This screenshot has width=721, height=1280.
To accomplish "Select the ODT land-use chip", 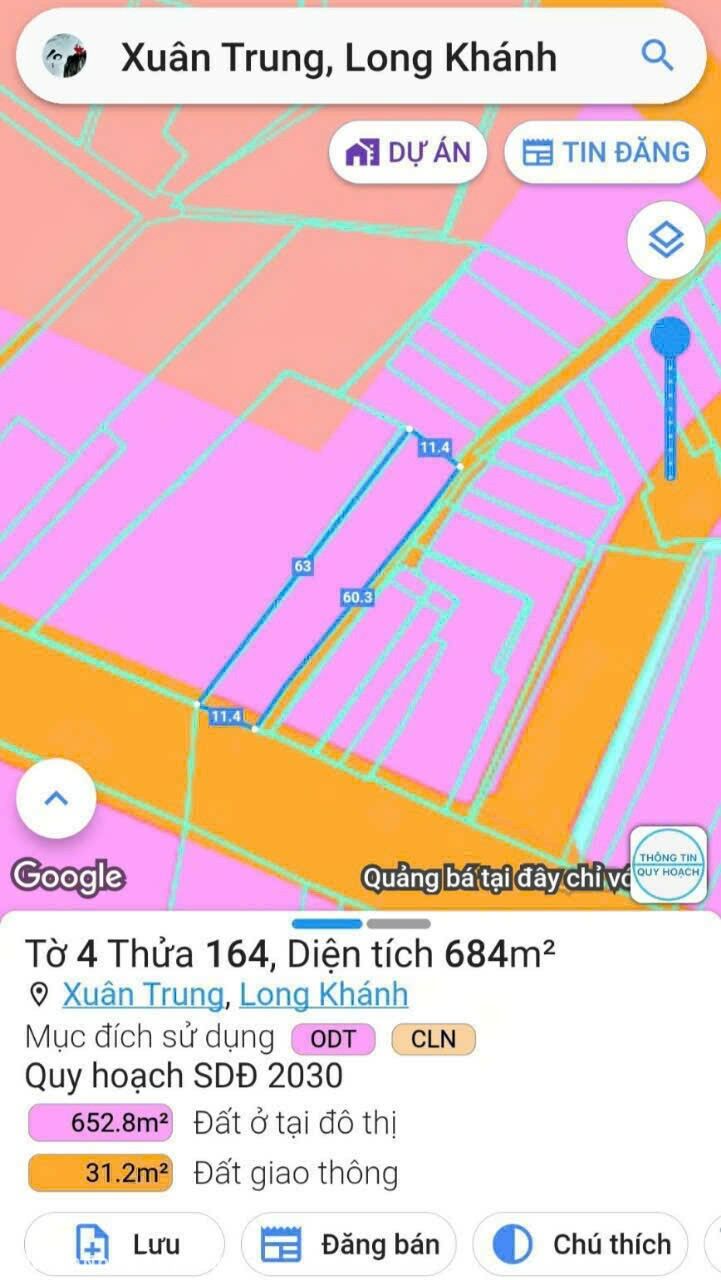I will (x=333, y=1039).
